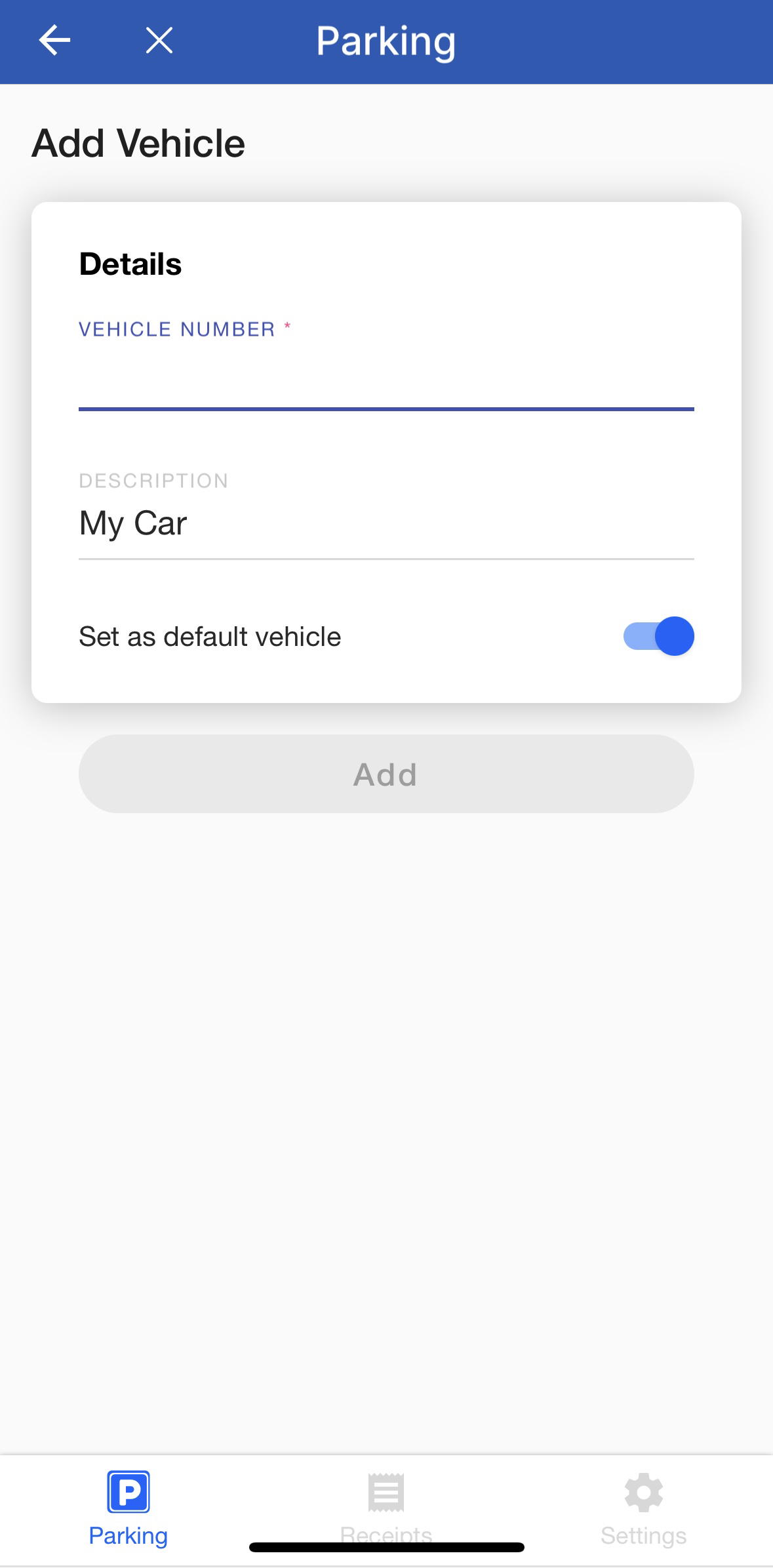This screenshot has height=1568, width=773.
Task: Close the Add Vehicle screen
Action: pyautogui.click(x=159, y=41)
